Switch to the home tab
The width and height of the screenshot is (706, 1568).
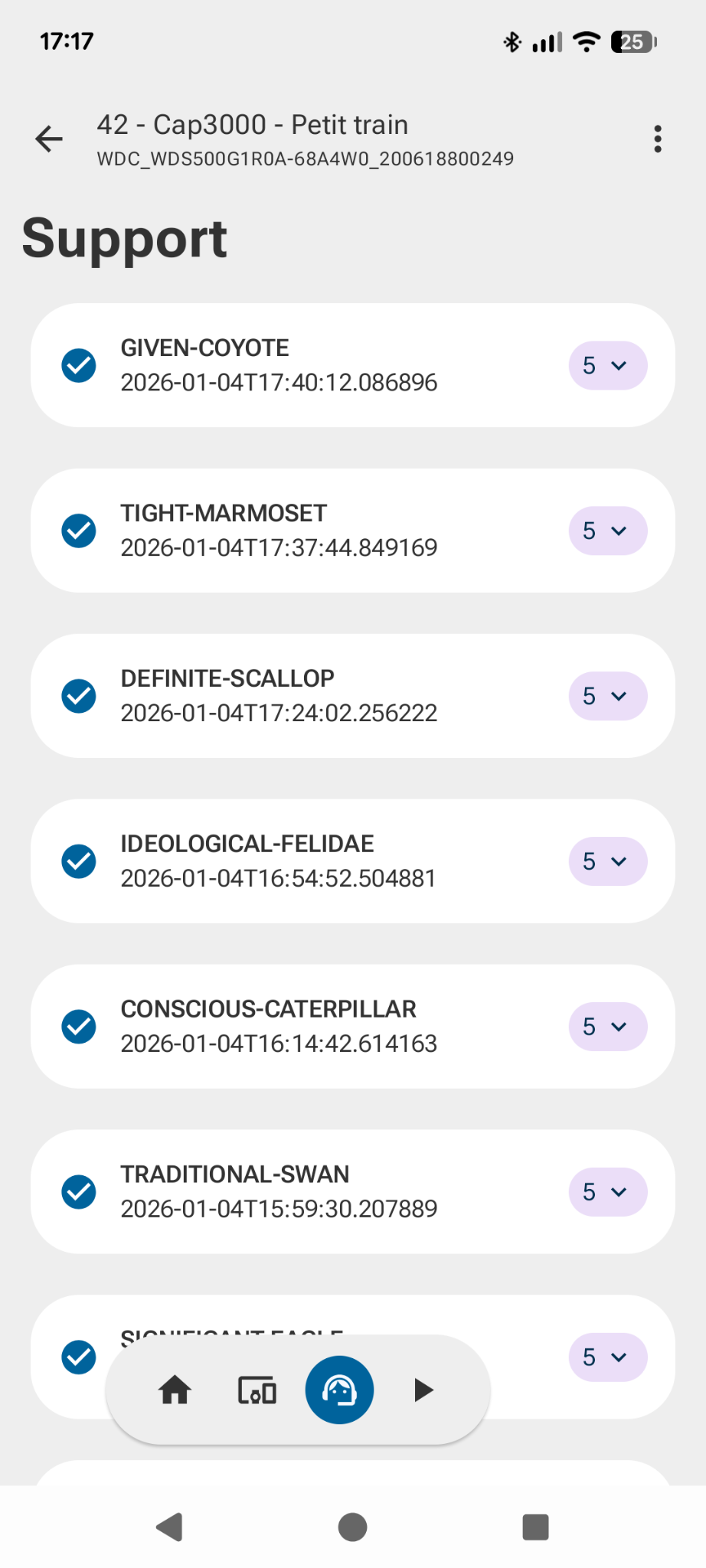(x=175, y=1390)
